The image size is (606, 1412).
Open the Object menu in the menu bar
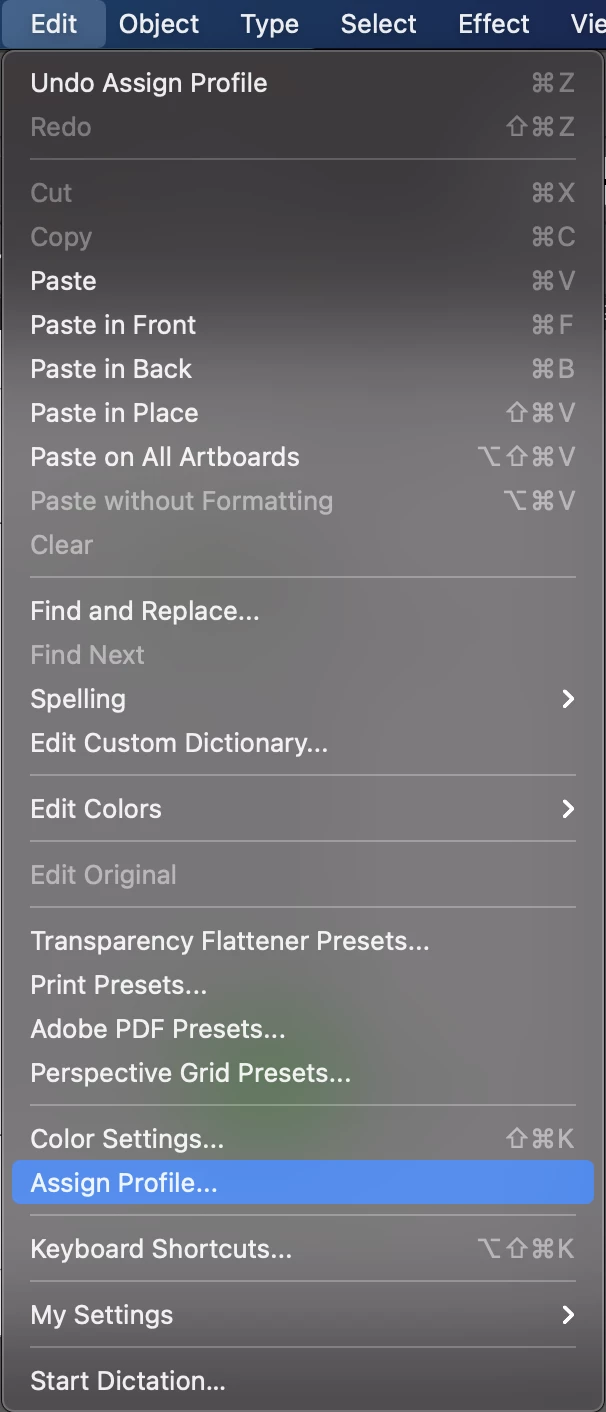[x=159, y=24]
